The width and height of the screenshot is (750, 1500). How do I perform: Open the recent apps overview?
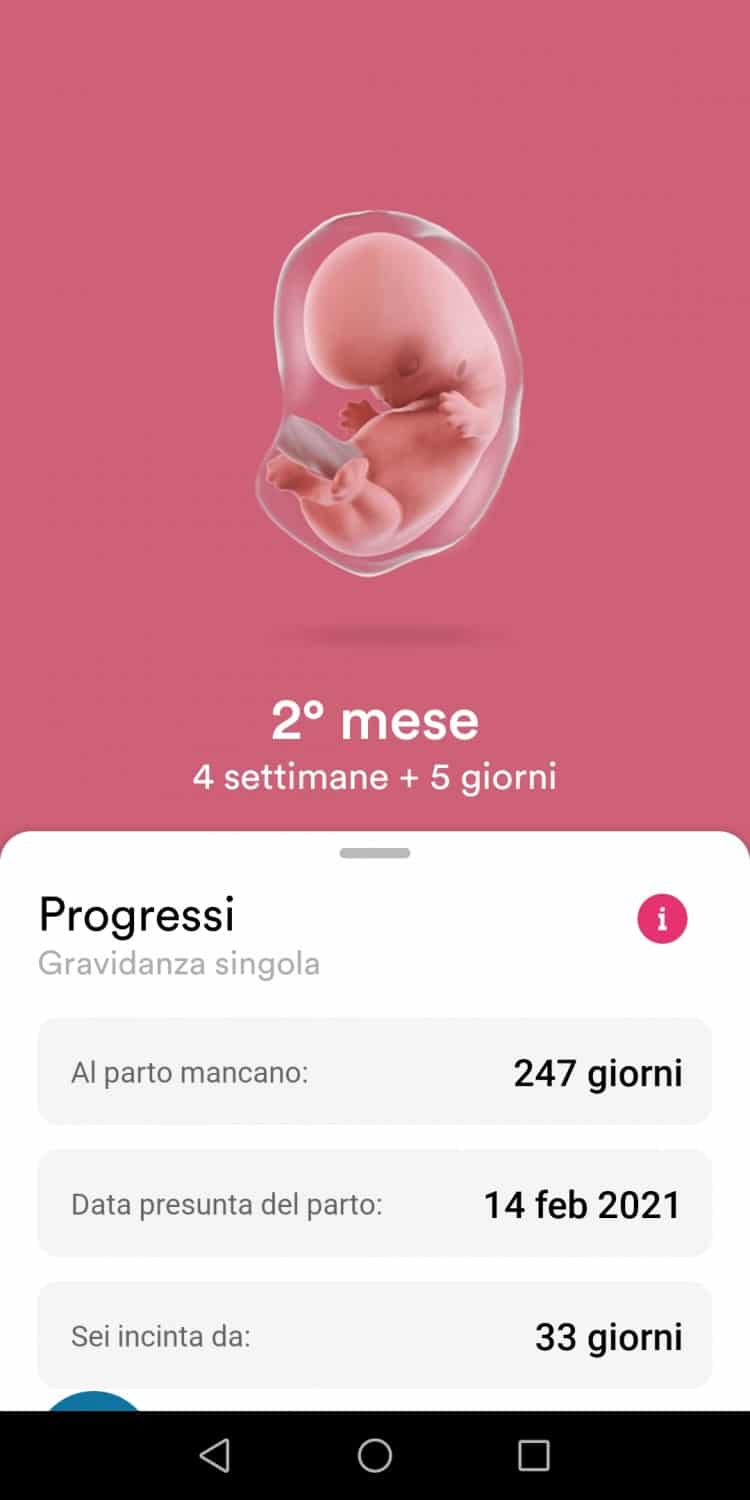pos(534,1455)
